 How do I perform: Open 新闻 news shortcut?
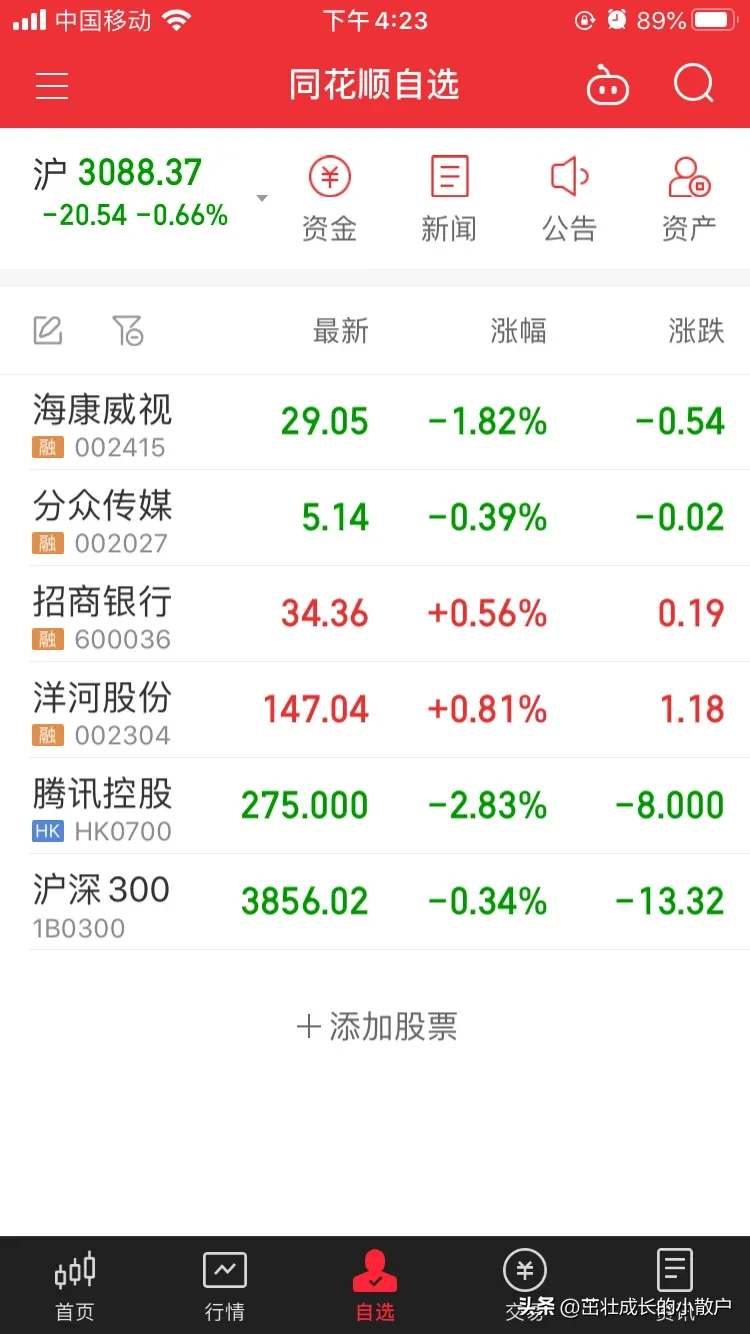449,199
